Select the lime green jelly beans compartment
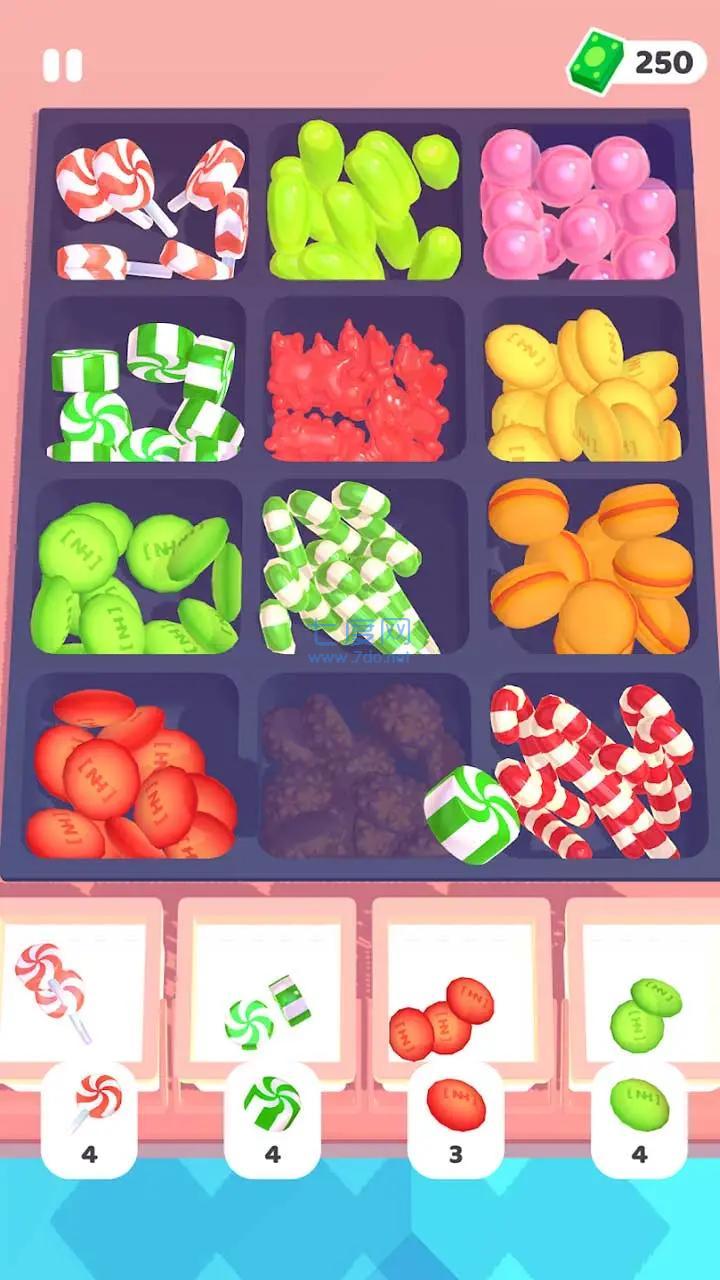Image resolution: width=720 pixels, height=1280 pixels. point(365,205)
